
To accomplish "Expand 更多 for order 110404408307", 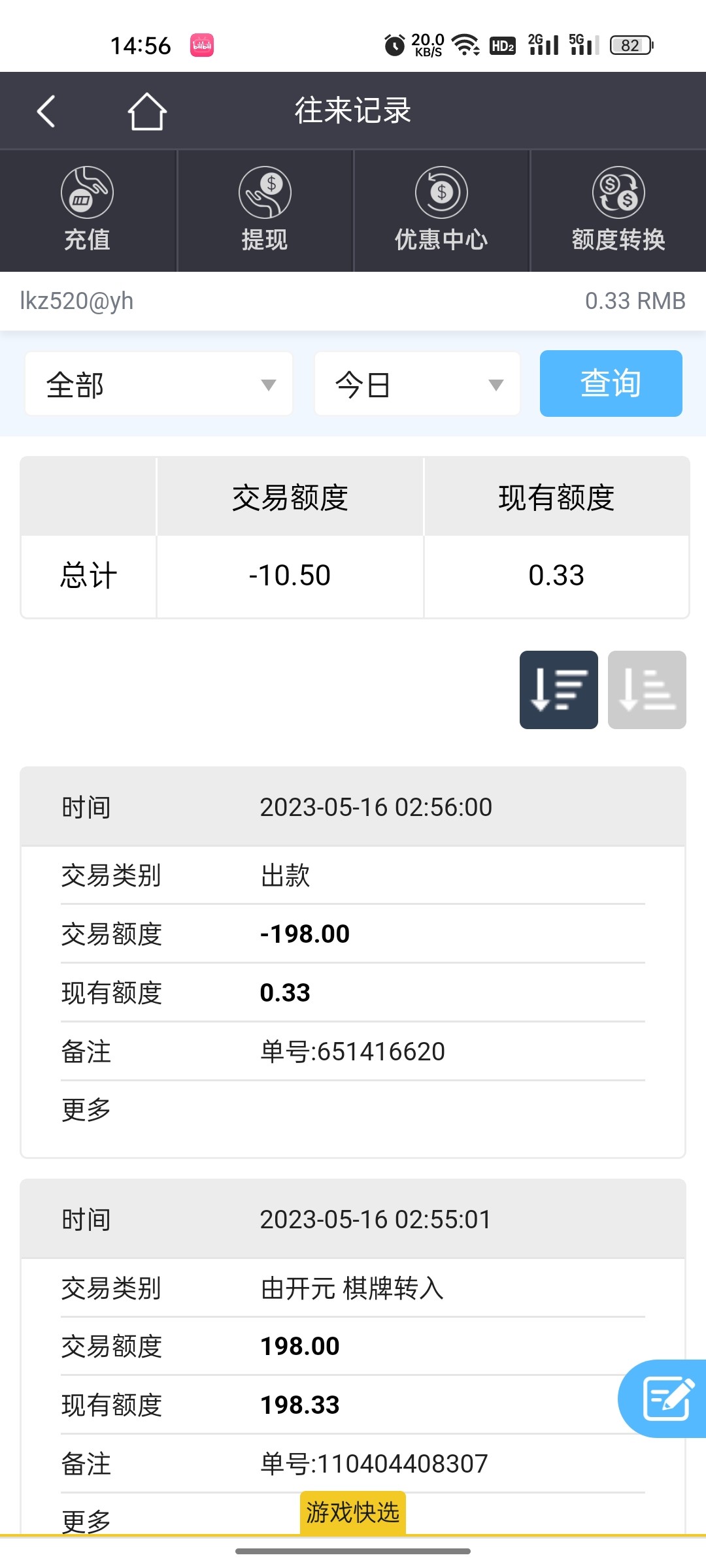I will click(86, 1521).
